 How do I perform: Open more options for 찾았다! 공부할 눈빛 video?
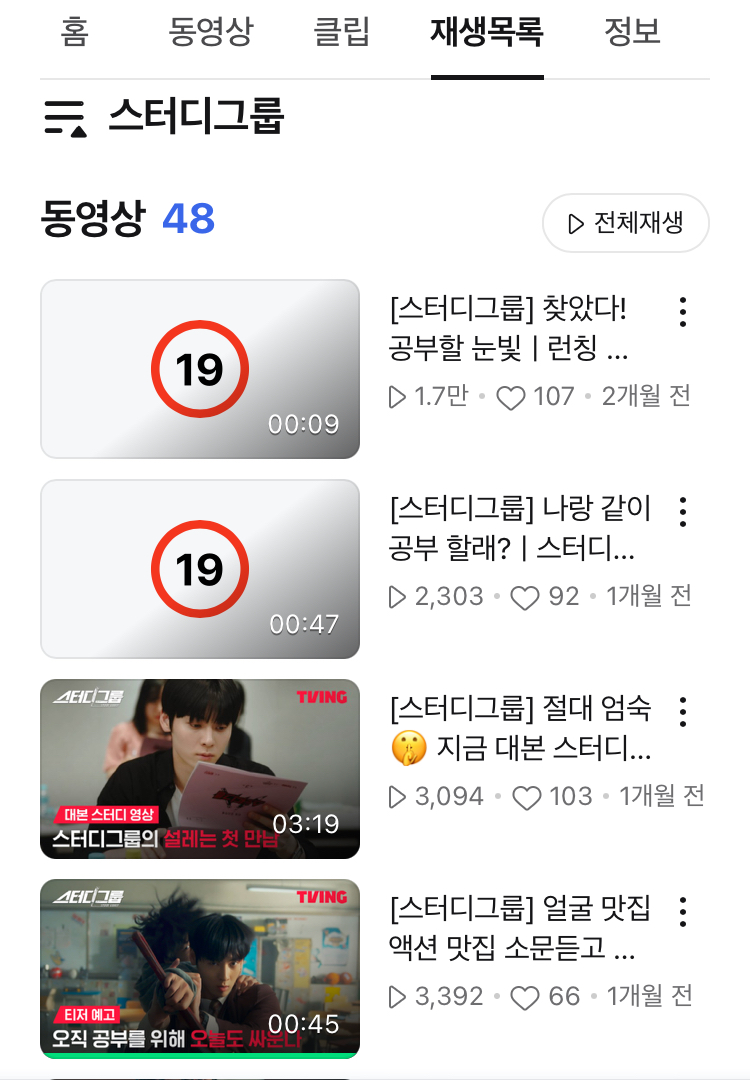pyautogui.click(x=683, y=312)
